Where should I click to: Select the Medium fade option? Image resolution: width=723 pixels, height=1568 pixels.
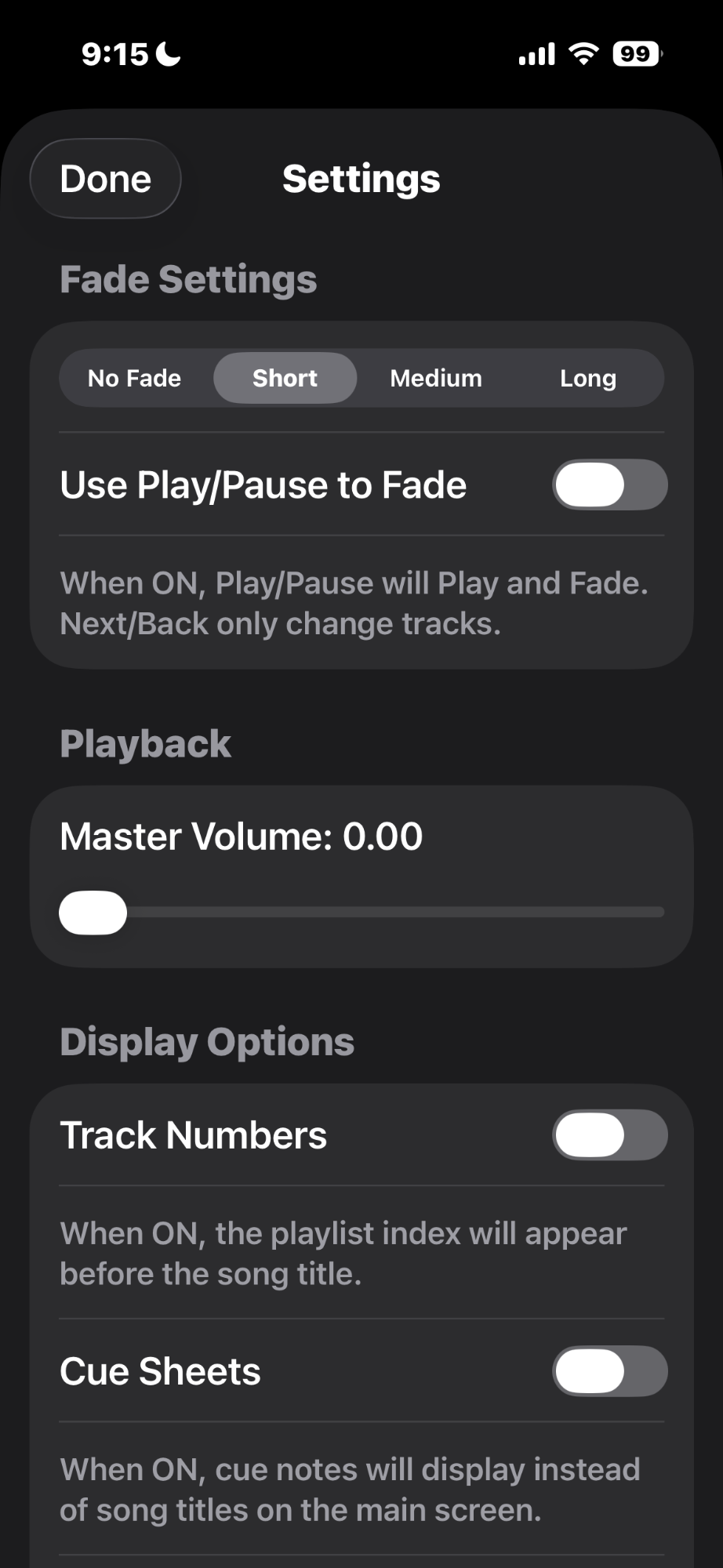[x=435, y=377]
